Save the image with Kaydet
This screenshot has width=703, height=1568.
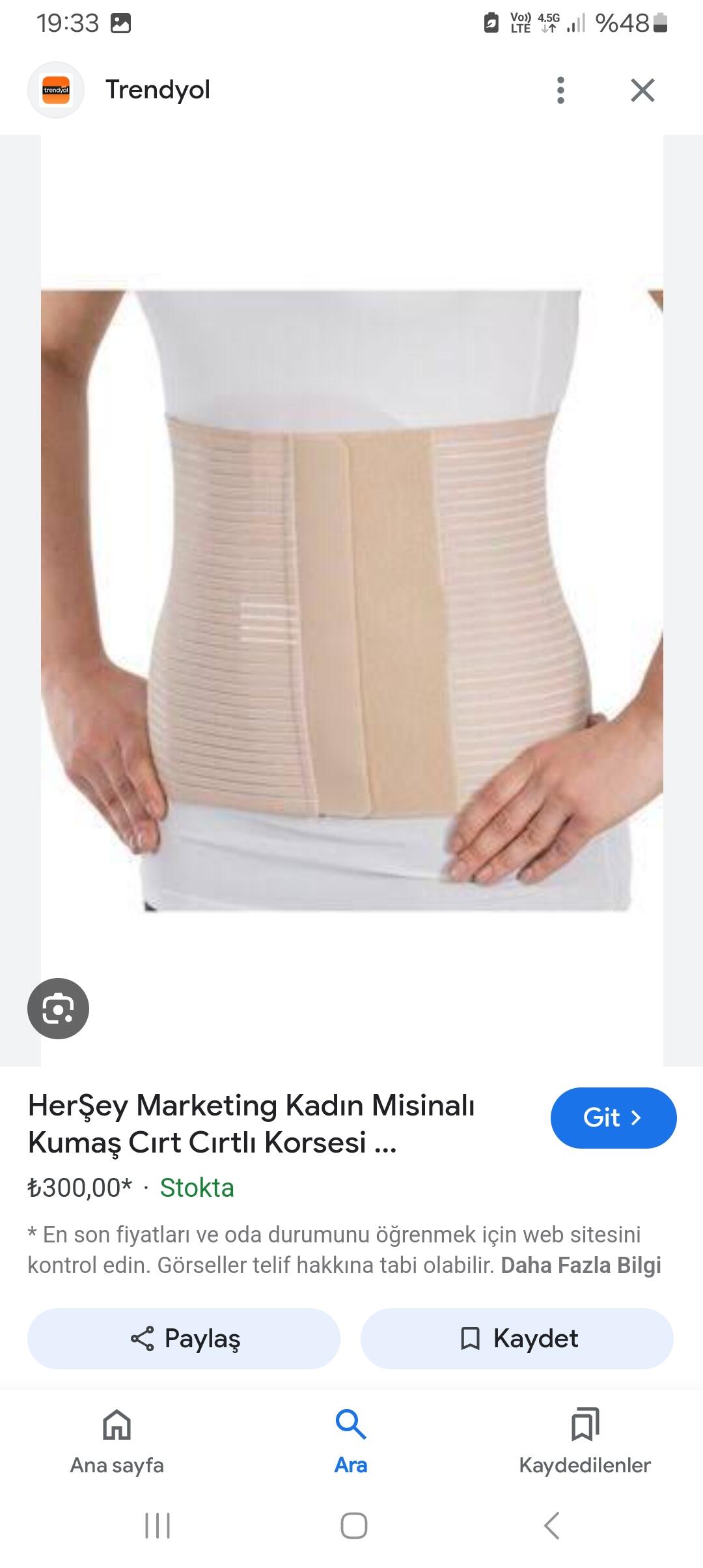[517, 1339]
